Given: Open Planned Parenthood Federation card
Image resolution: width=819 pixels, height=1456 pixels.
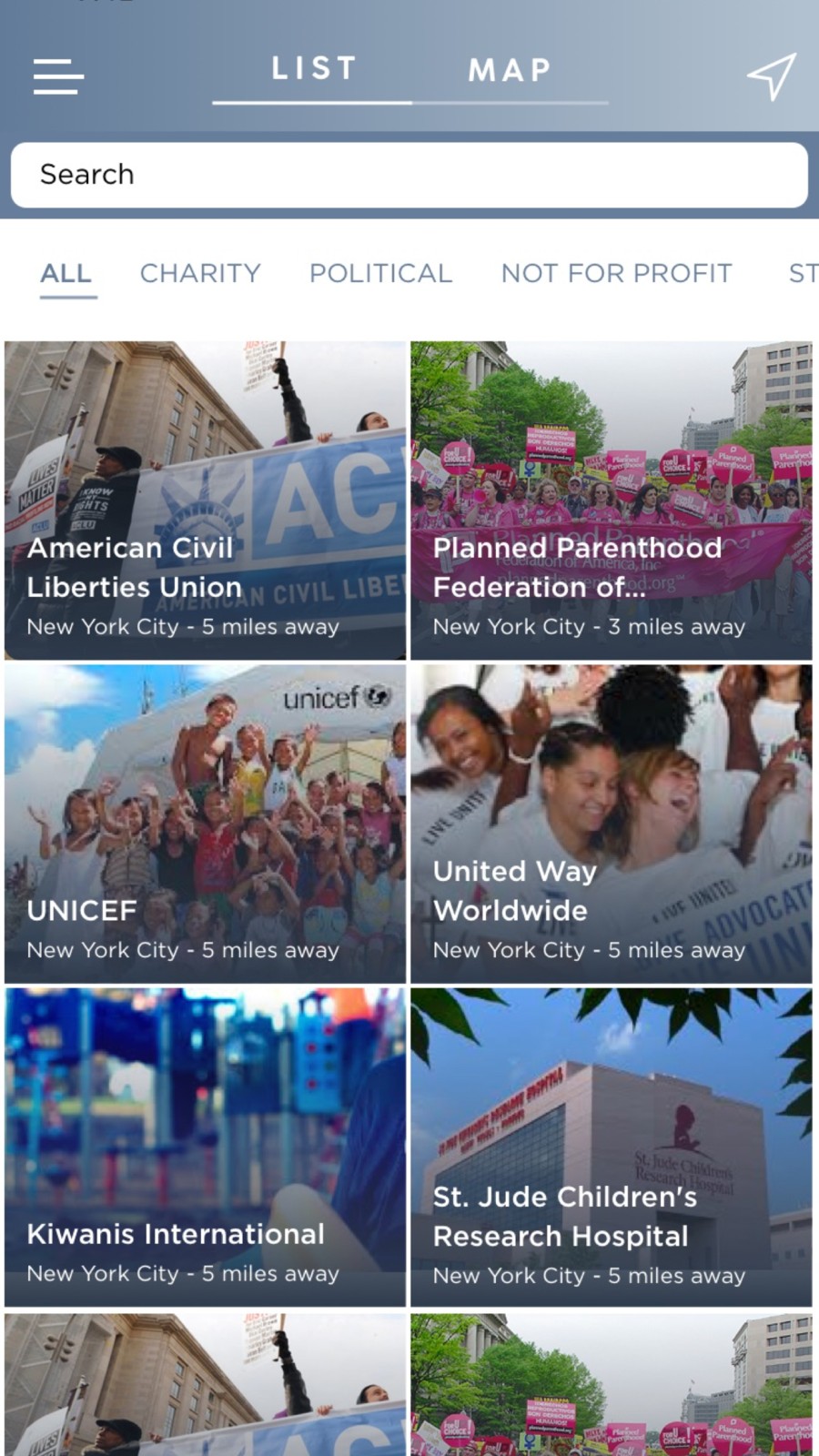Looking at the screenshot, I should tap(611, 500).
